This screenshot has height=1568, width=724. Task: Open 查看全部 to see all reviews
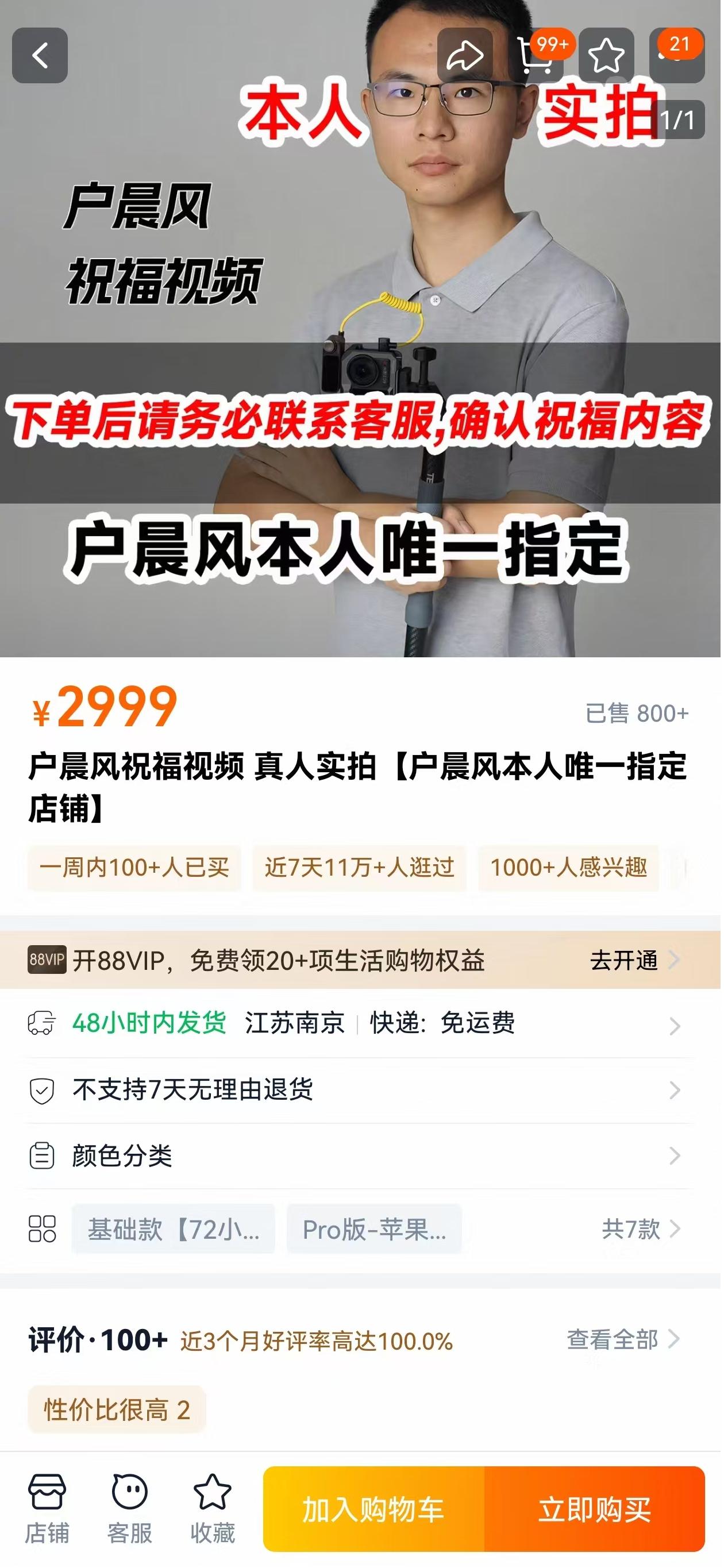[x=622, y=1340]
